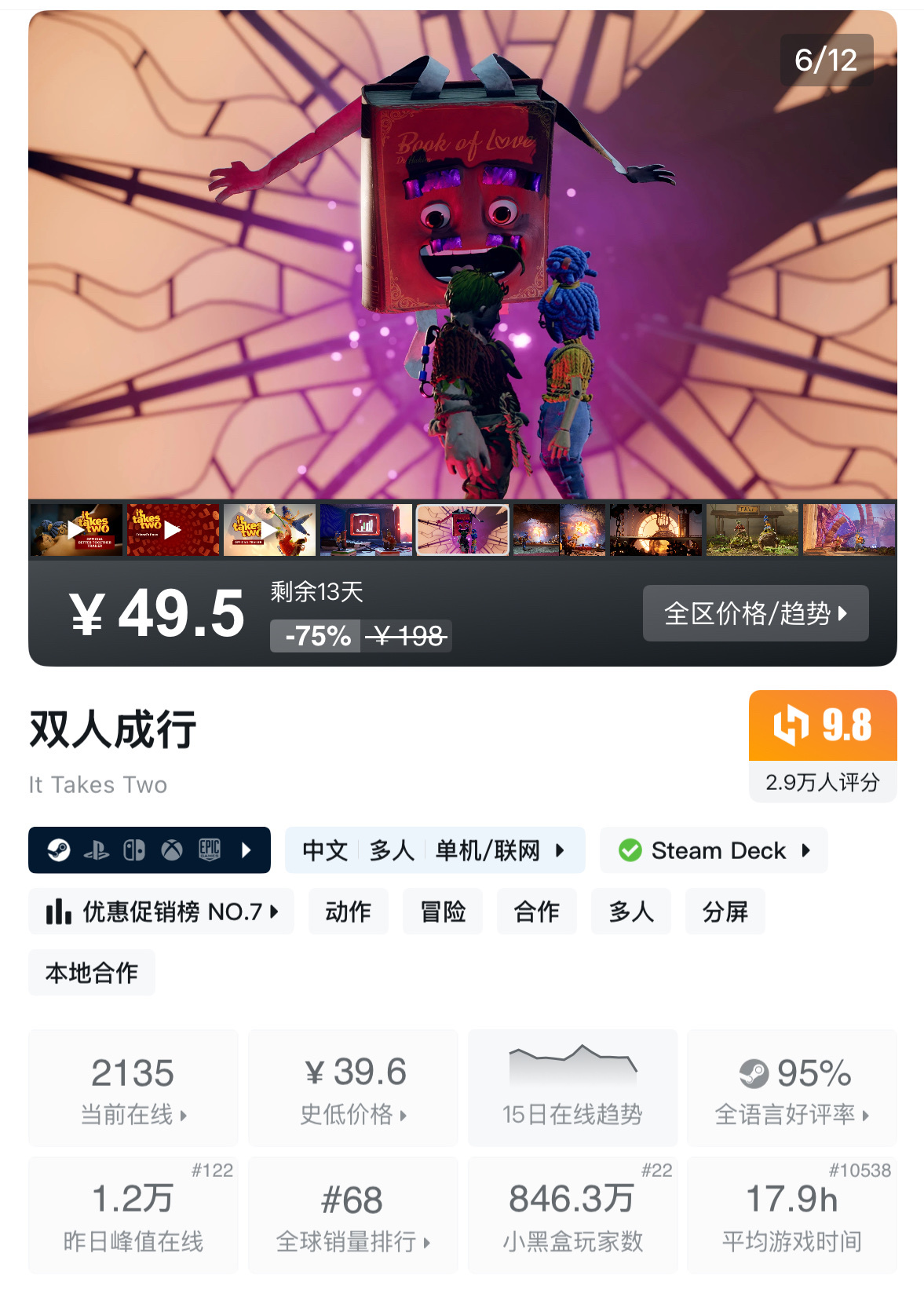Open 全球销量排行 ranking
The width and height of the screenshot is (924, 1290).
[x=353, y=1215]
